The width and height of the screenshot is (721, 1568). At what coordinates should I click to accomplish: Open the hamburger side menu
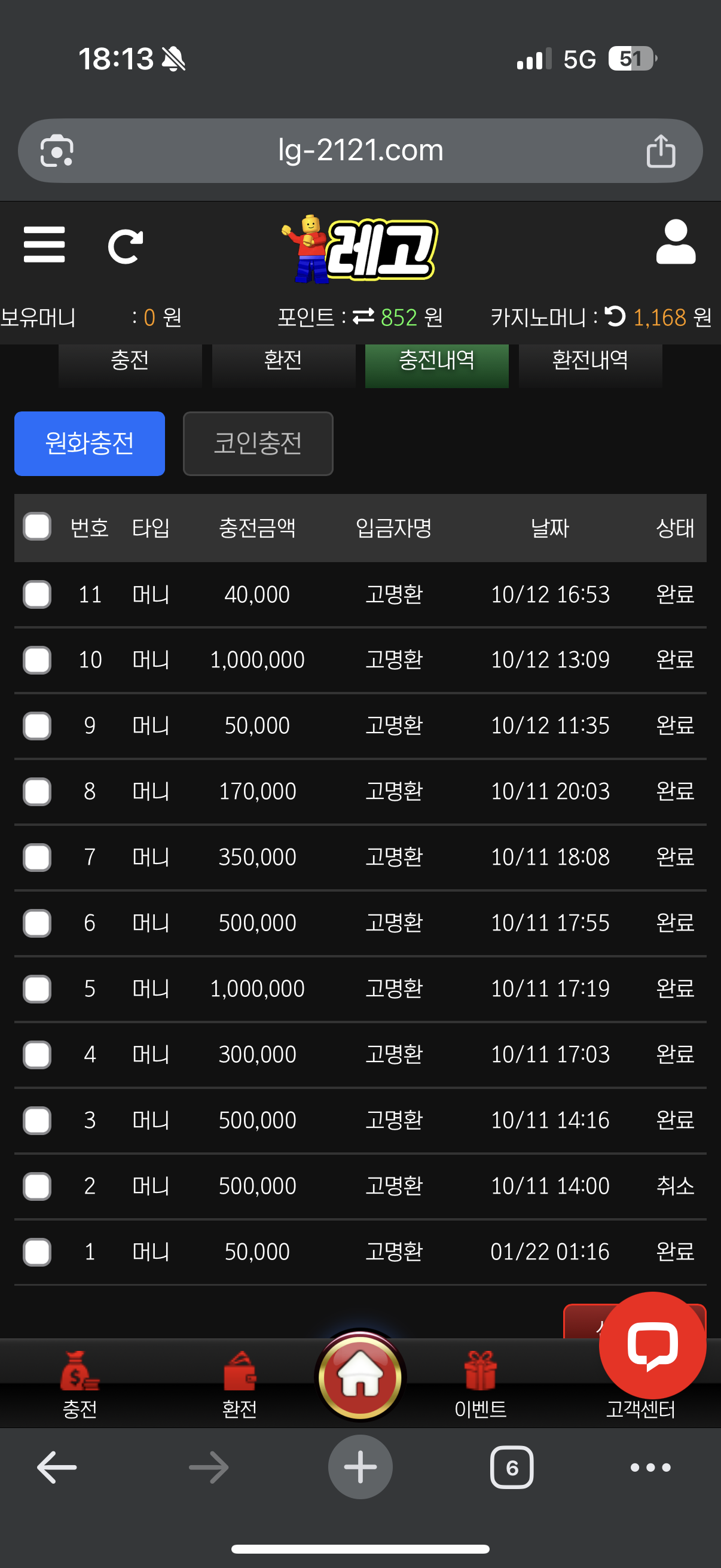pyautogui.click(x=44, y=245)
